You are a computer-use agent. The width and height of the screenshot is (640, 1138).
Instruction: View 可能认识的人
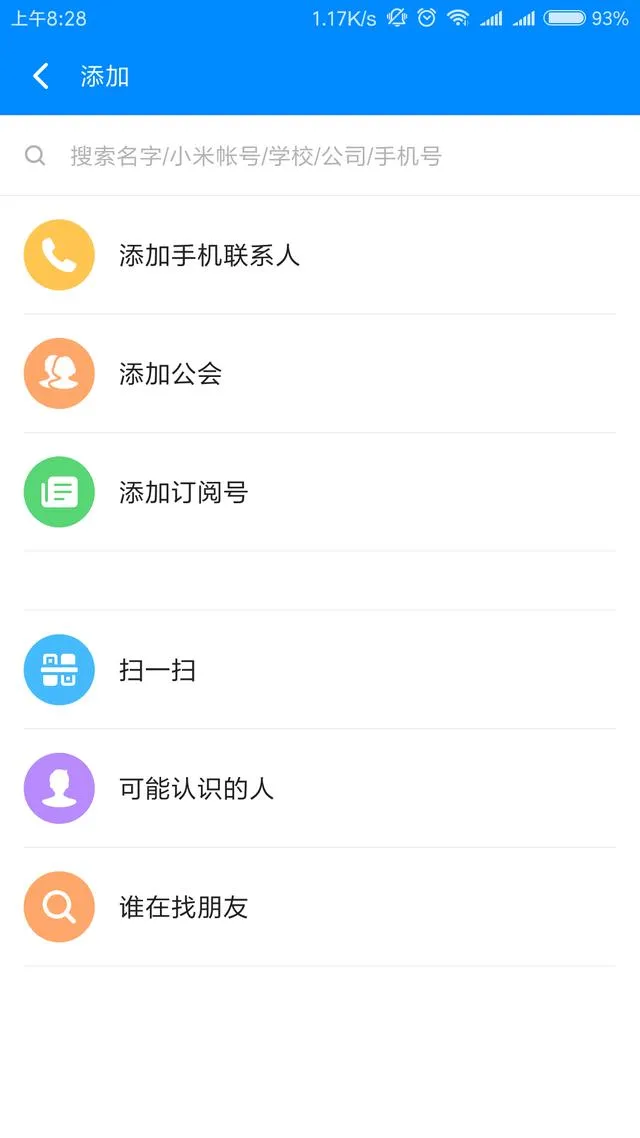click(320, 787)
